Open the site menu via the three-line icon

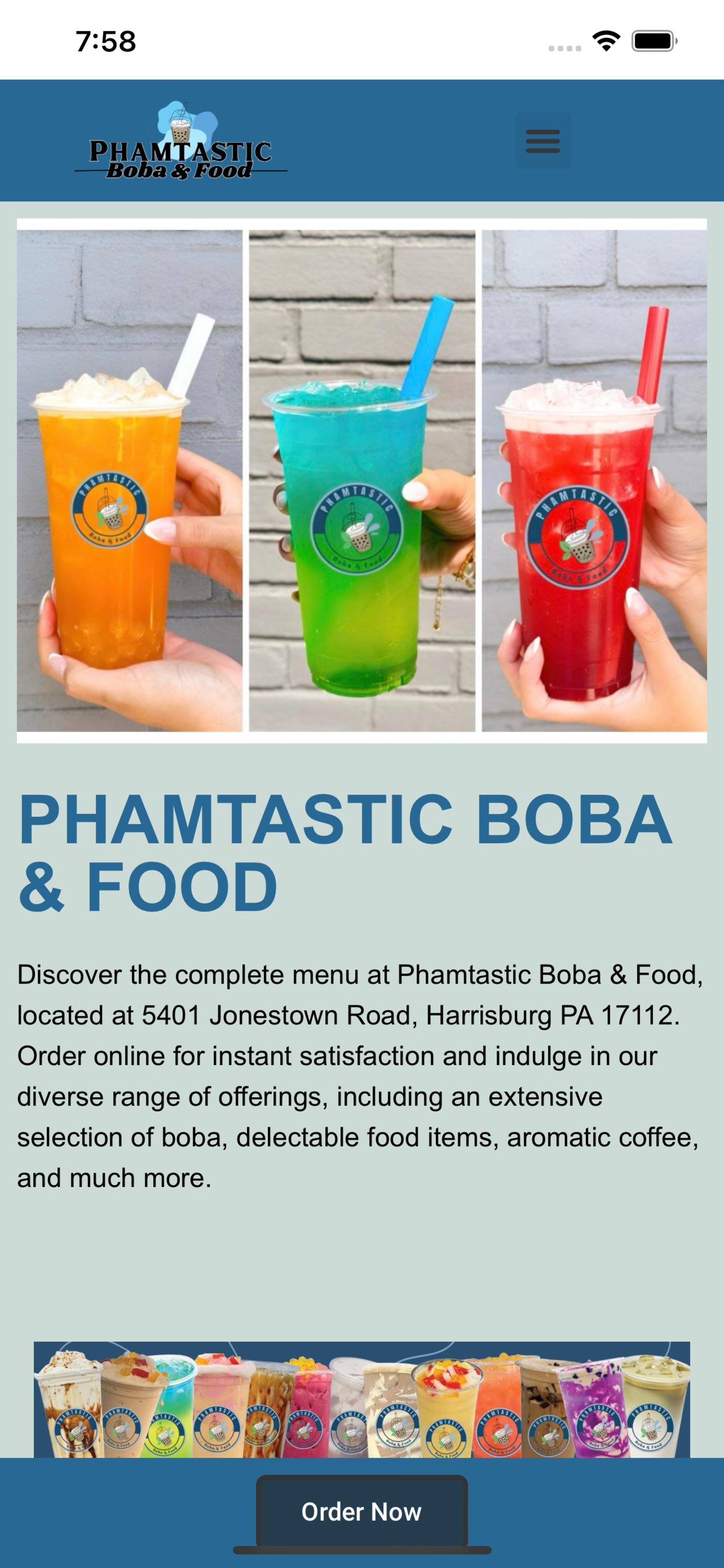pos(544,141)
